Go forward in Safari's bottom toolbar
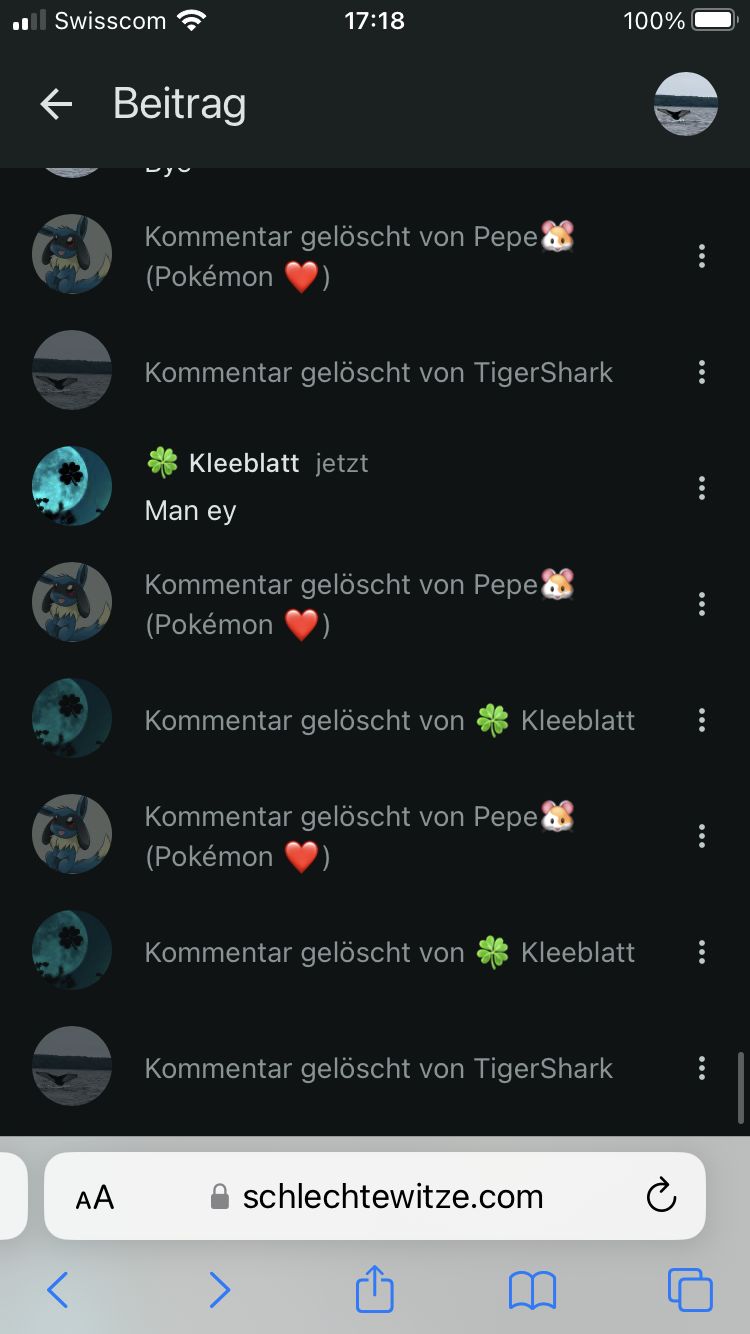 219,1290
